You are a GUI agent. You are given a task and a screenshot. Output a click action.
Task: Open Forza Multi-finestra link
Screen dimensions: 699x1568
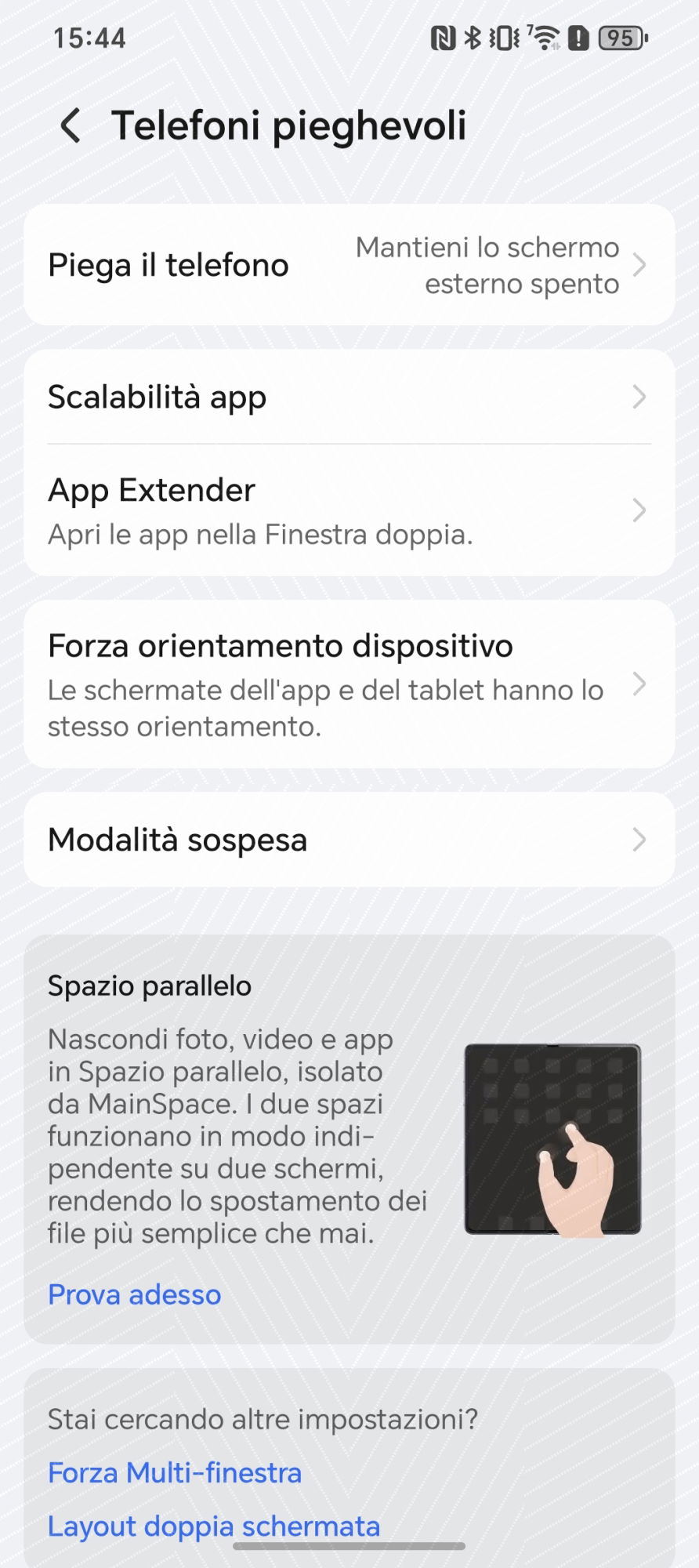point(175,1473)
